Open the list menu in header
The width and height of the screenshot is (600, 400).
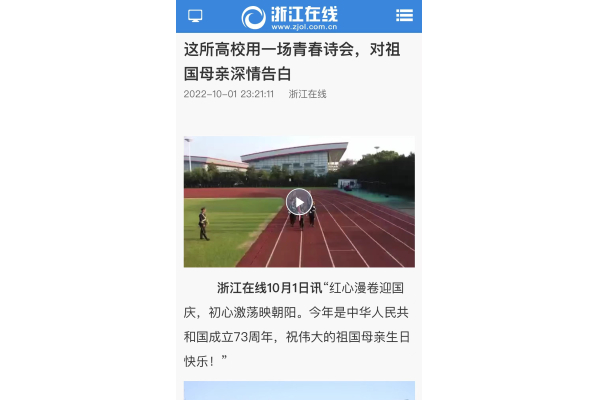[404, 16]
